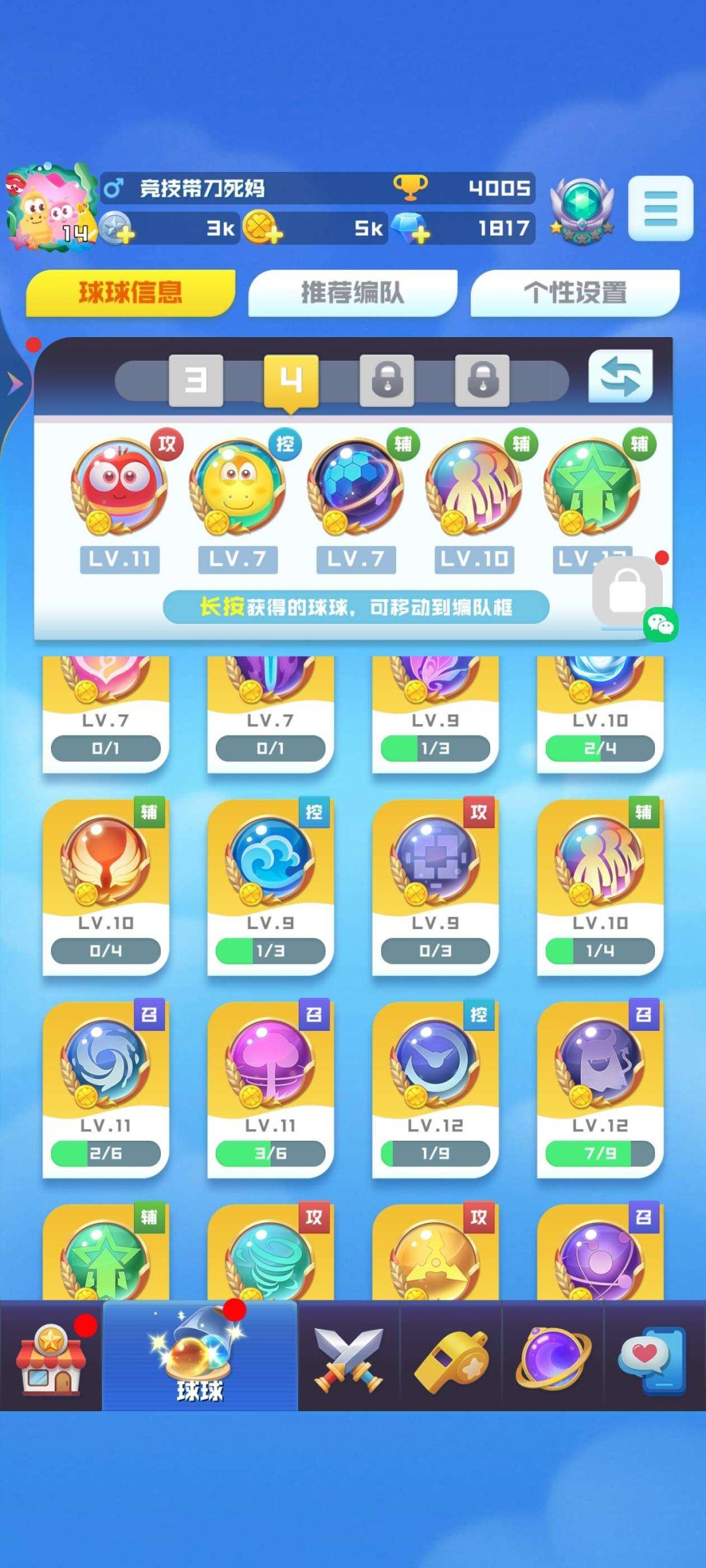
Task: Open the yellow duck ball LV.7 in team
Action: (238, 487)
